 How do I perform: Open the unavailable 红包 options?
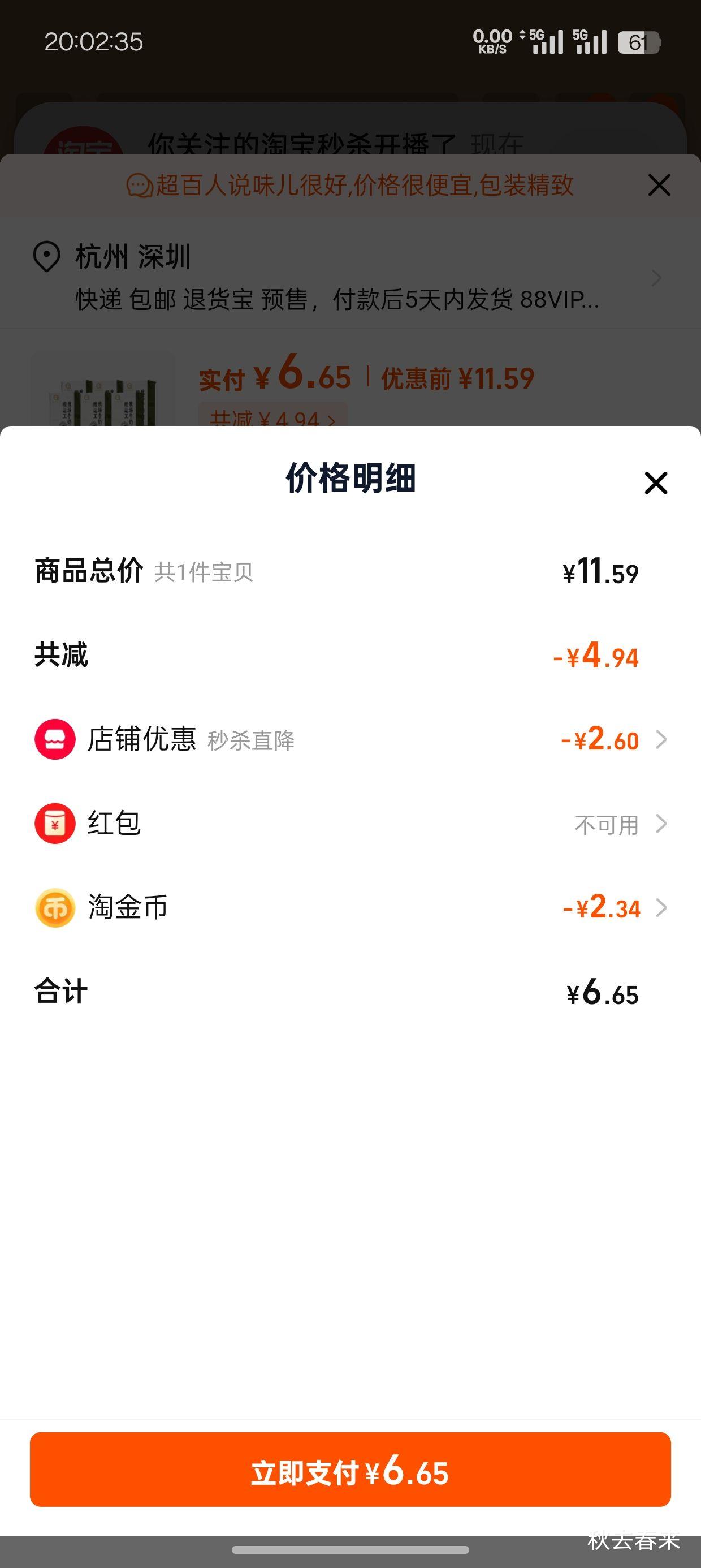(661, 824)
